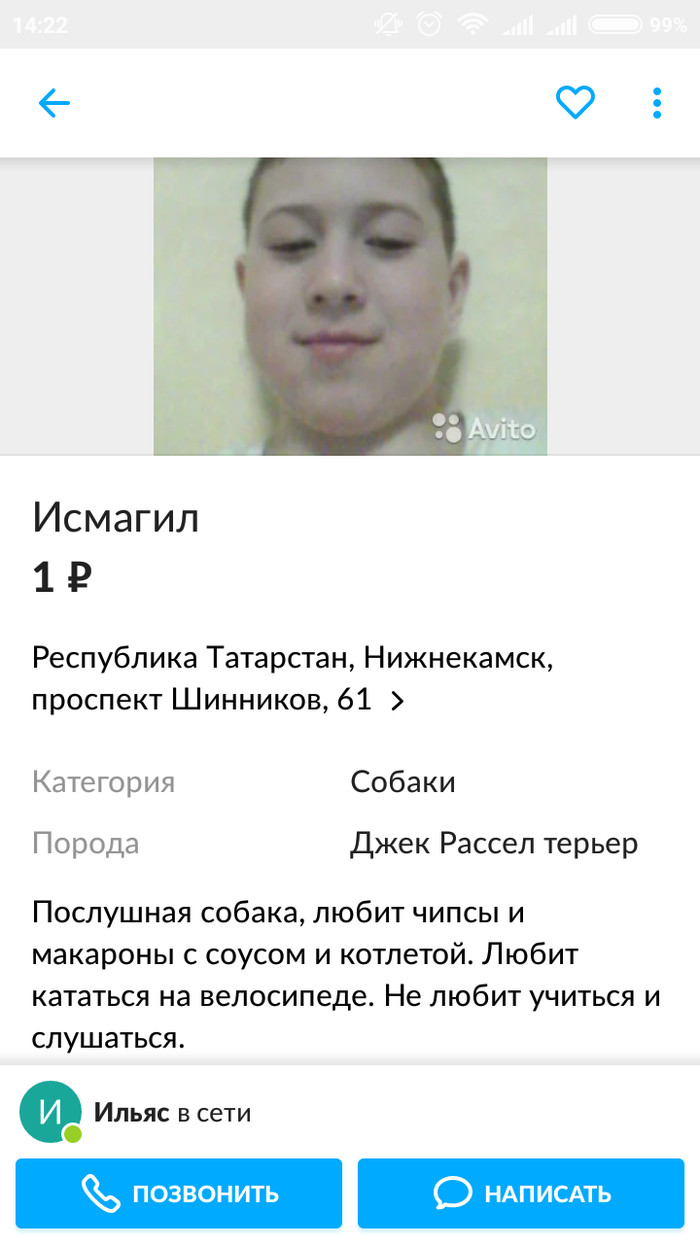This screenshot has width=700, height=1244.
Task: Open the three-dot overflow menu
Action: coord(656,103)
